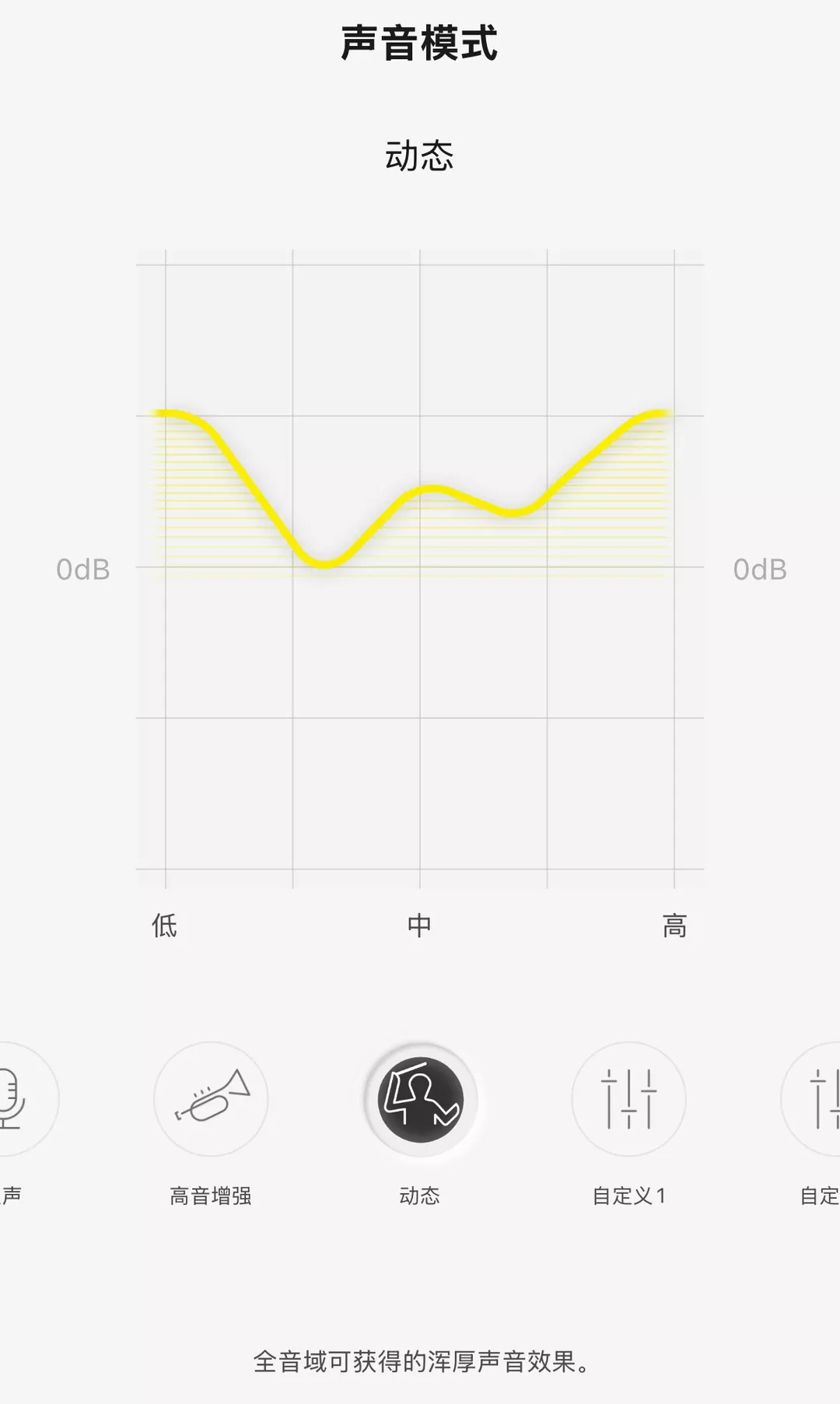This screenshot has width=840, height=1404.
Task: Tap the left 0dB axis label
Action: [86, 570]
